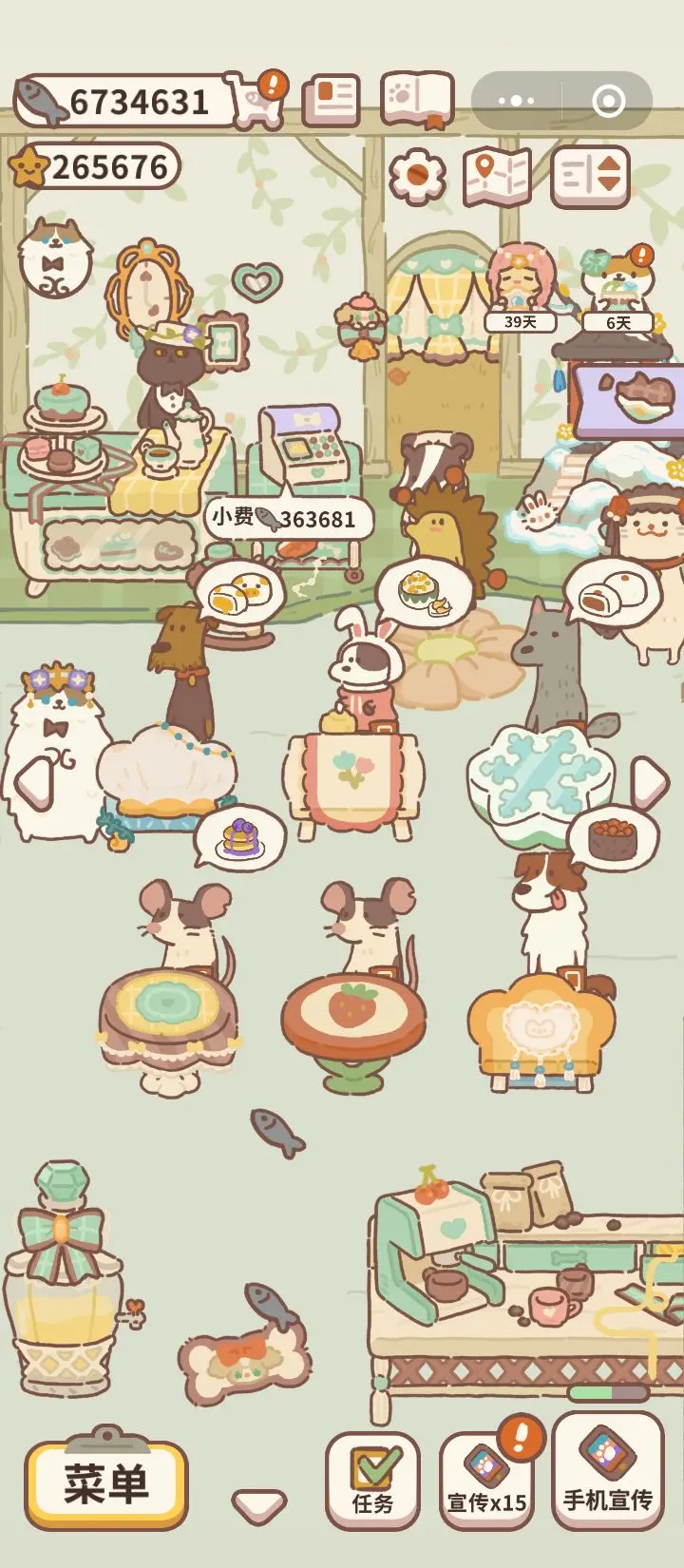Collect the fish on the floor
This screenshot has width=684, height=1568.
(x=277, y=1131)
